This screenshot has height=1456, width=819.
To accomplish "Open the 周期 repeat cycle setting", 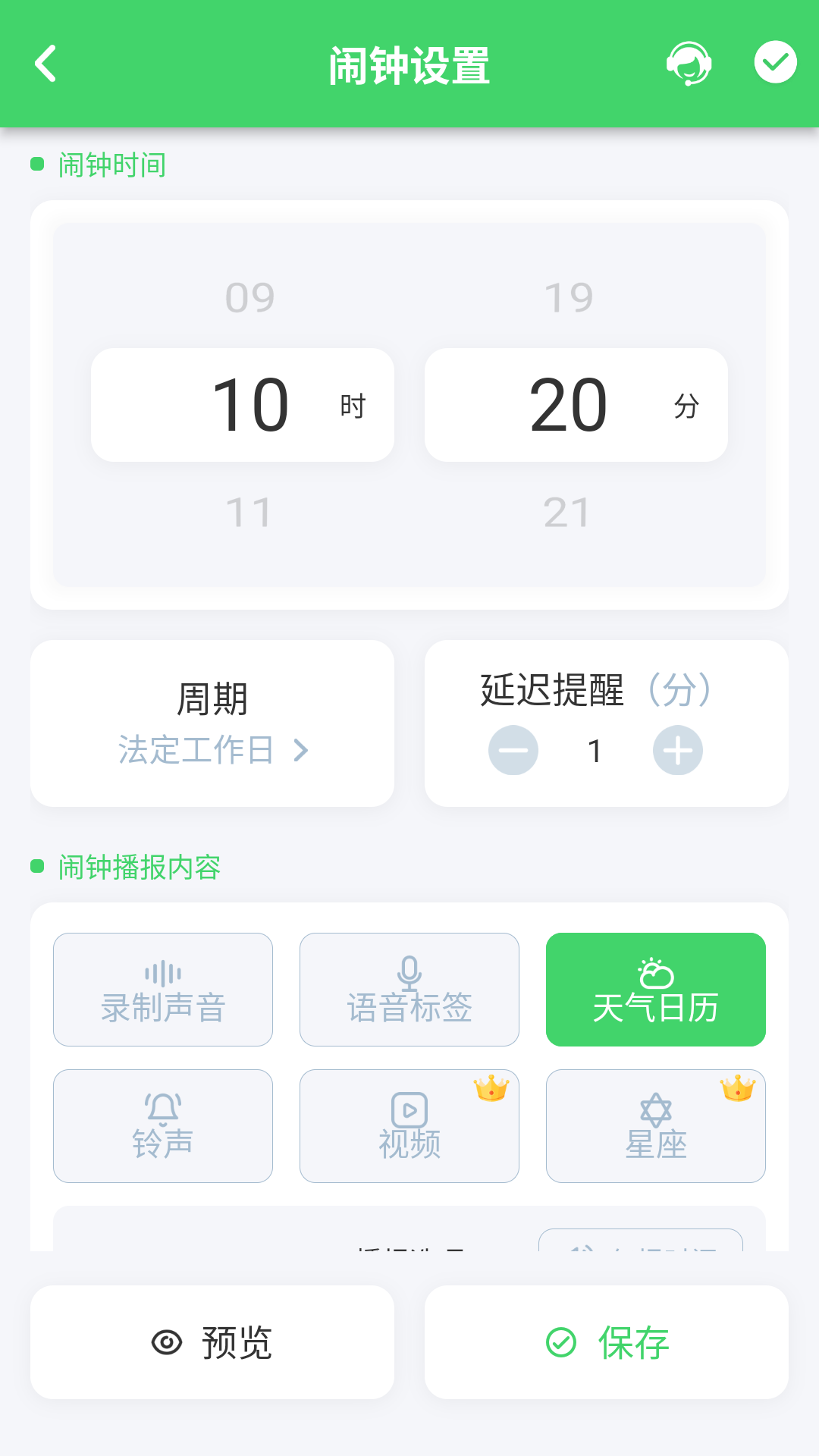I will coord(212,723).
